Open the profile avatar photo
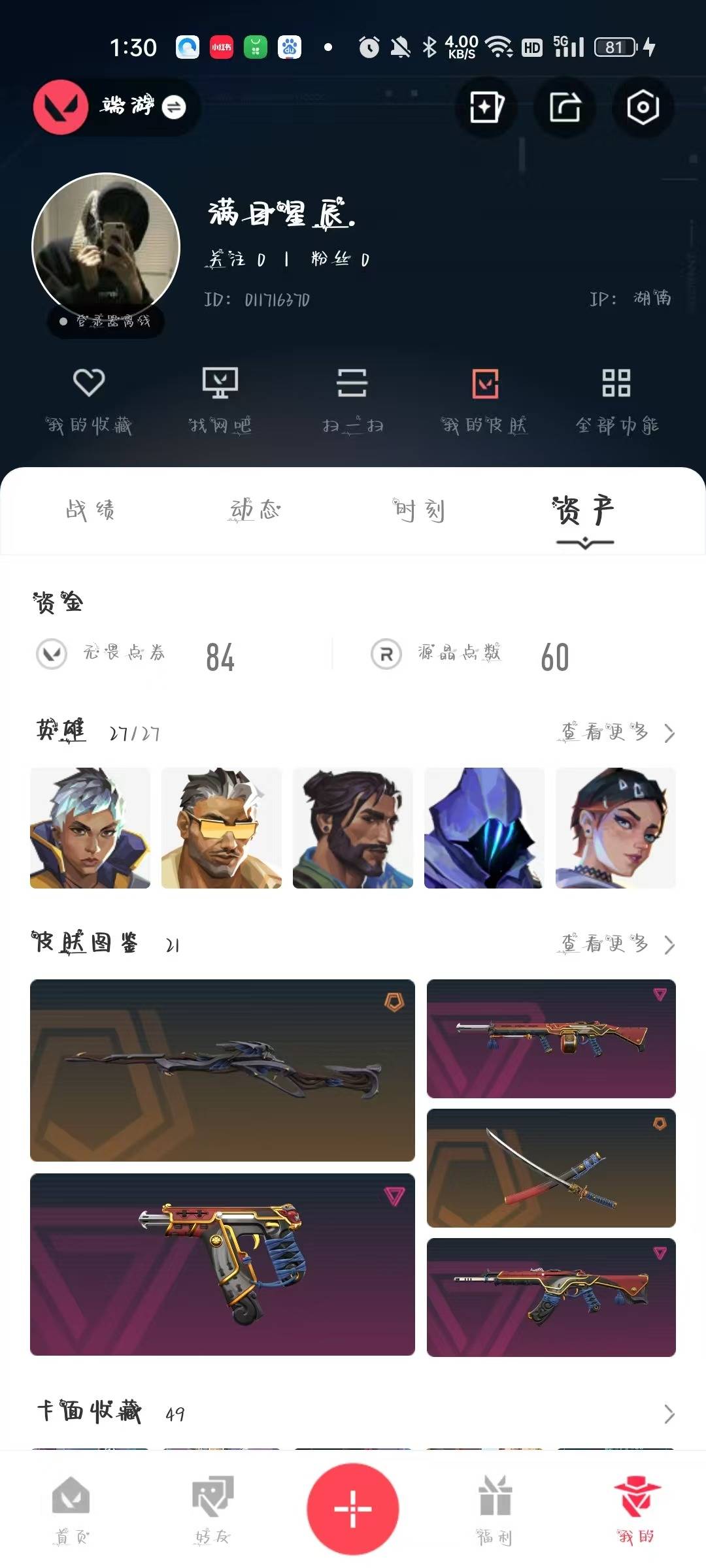The height and width of the screenshot is (1568, 706). (106, 247)
